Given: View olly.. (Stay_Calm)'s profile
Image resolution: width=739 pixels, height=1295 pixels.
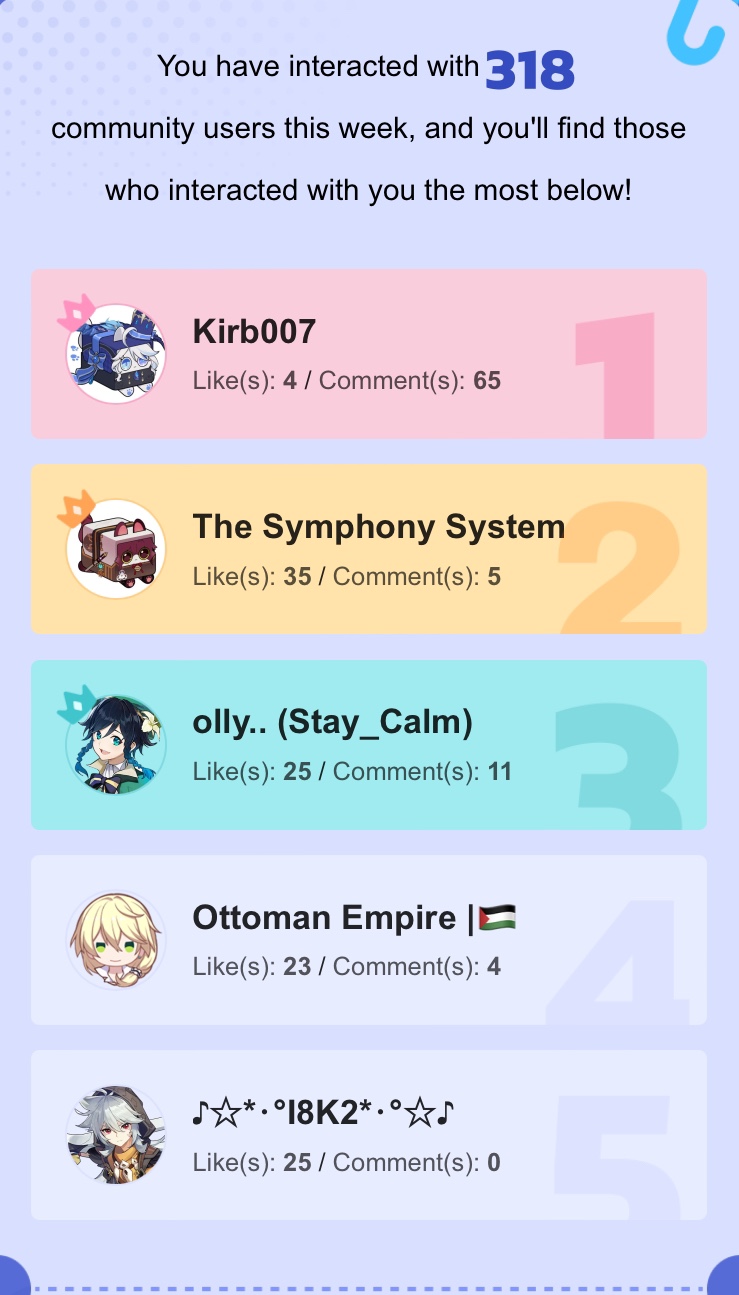Looking at the screenshot, I should click(x=368, y=744).
